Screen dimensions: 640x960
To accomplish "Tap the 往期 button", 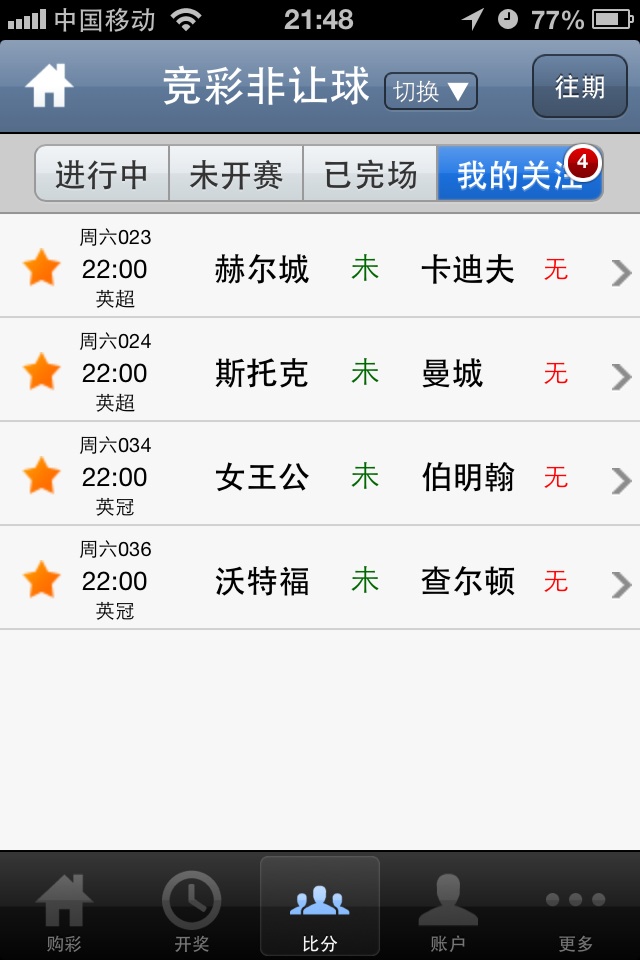I will coord(579,87).
